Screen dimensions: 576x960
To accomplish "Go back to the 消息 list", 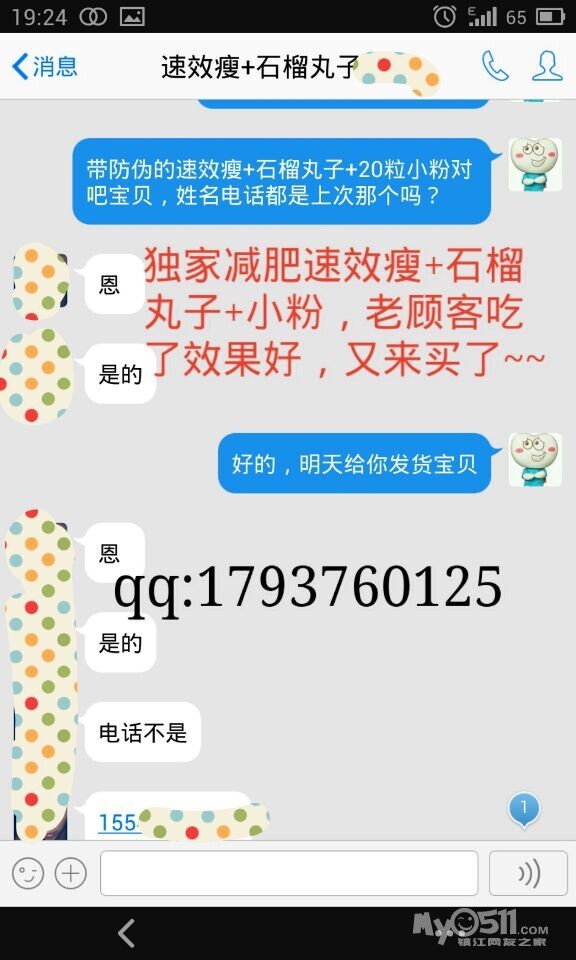I will (x=45, y=66).
